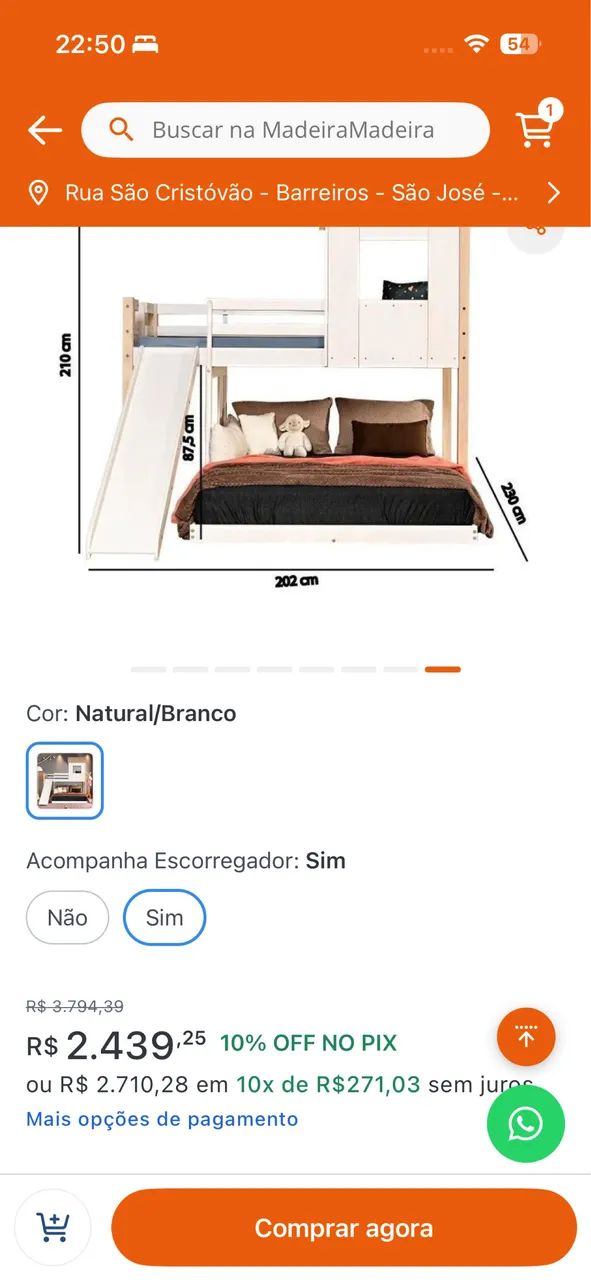Viewport: 591px width, 1280px height.
Task: Choose Não for Acompanha Escorregador
Action: click(67, 917)
